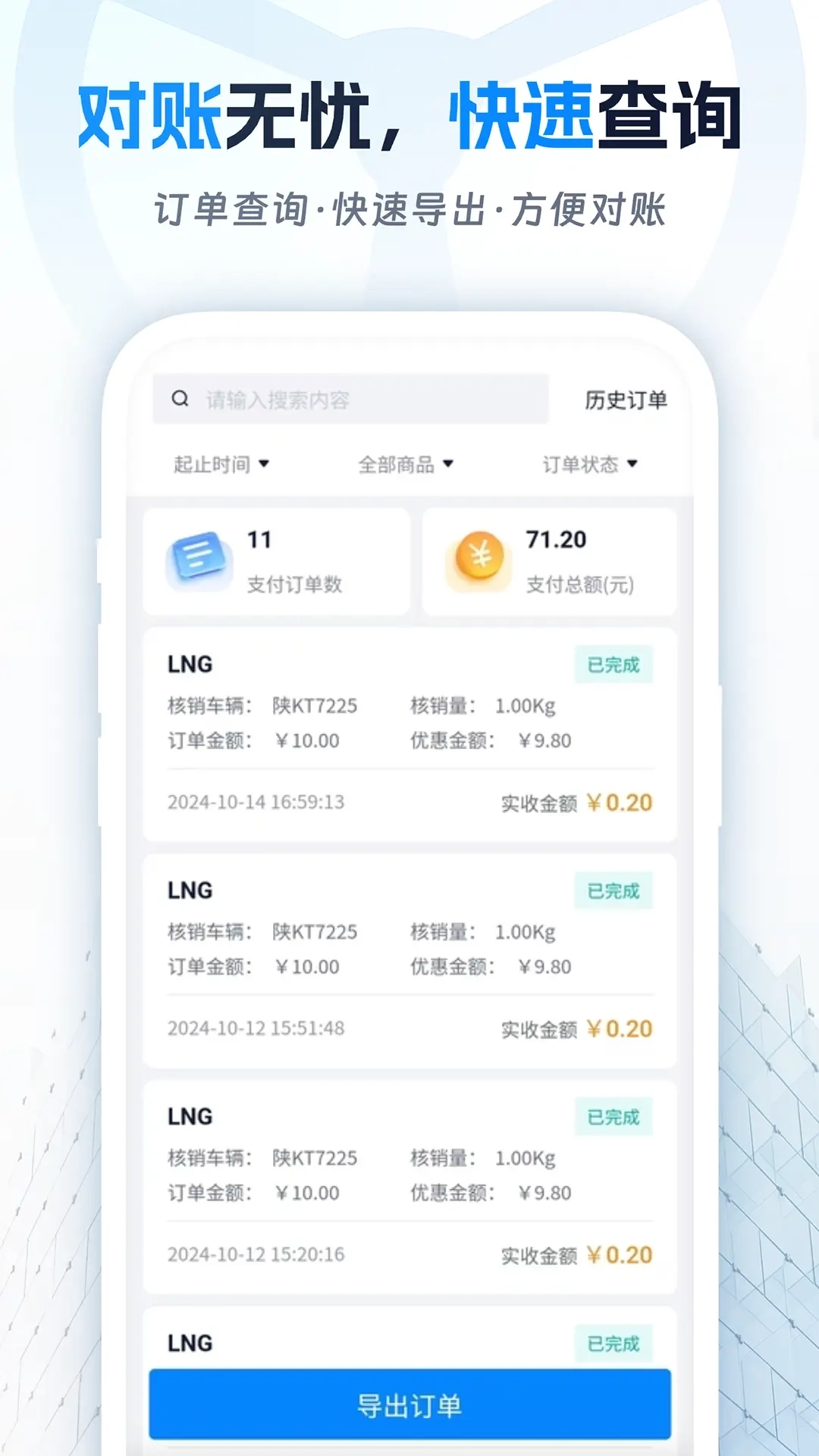Viewport: 819px width, 1456px height.
Task: Click 优惠金额 ¥9.80 on third order
Action: pyautogui.click(x=541, y=1194)
